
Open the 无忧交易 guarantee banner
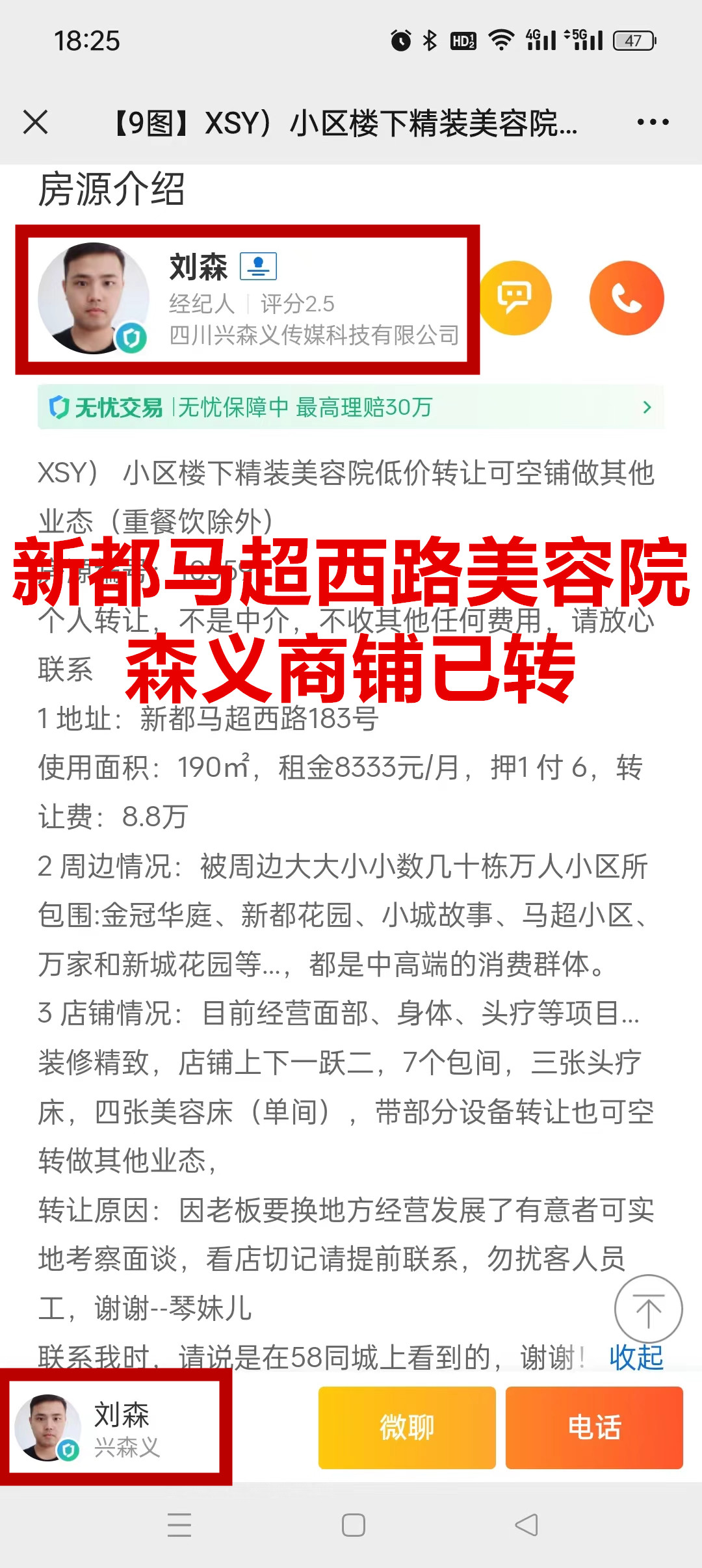(x=351, y=408)
